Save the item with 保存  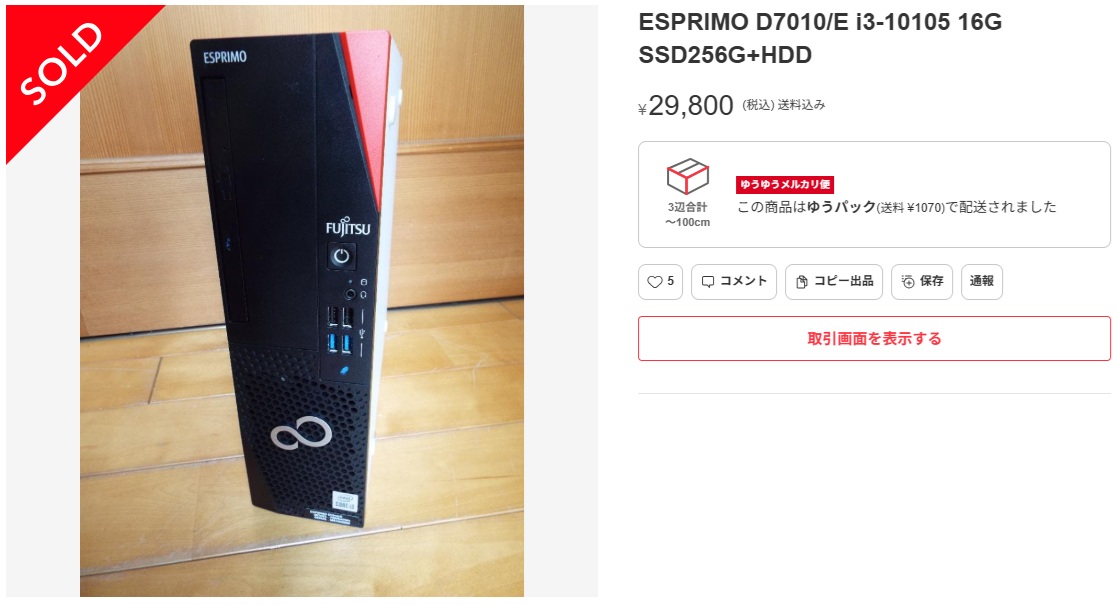pos(921,281)
